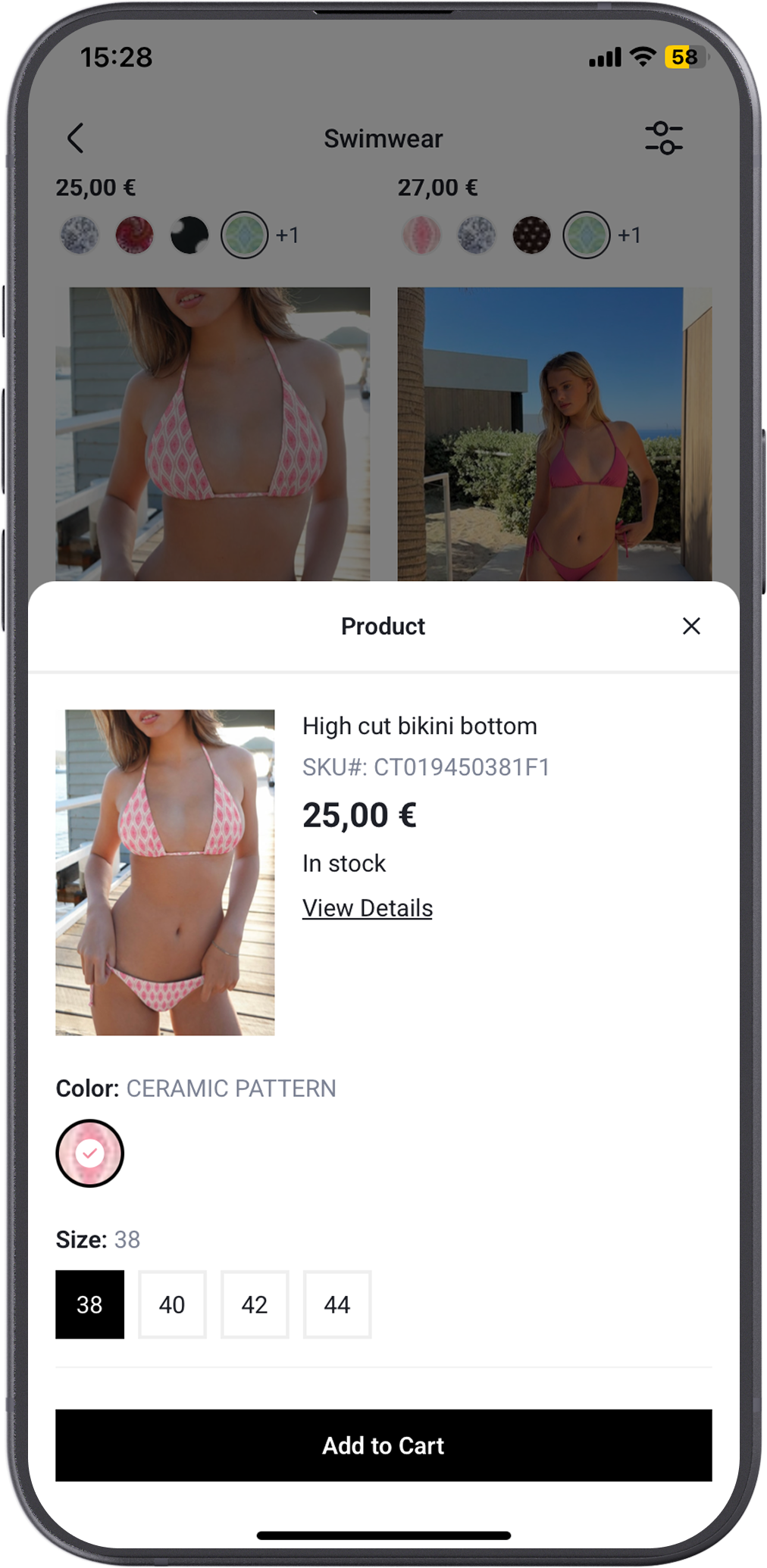Close the Product sheet
Screen dimensions: 767x1568
690,626
